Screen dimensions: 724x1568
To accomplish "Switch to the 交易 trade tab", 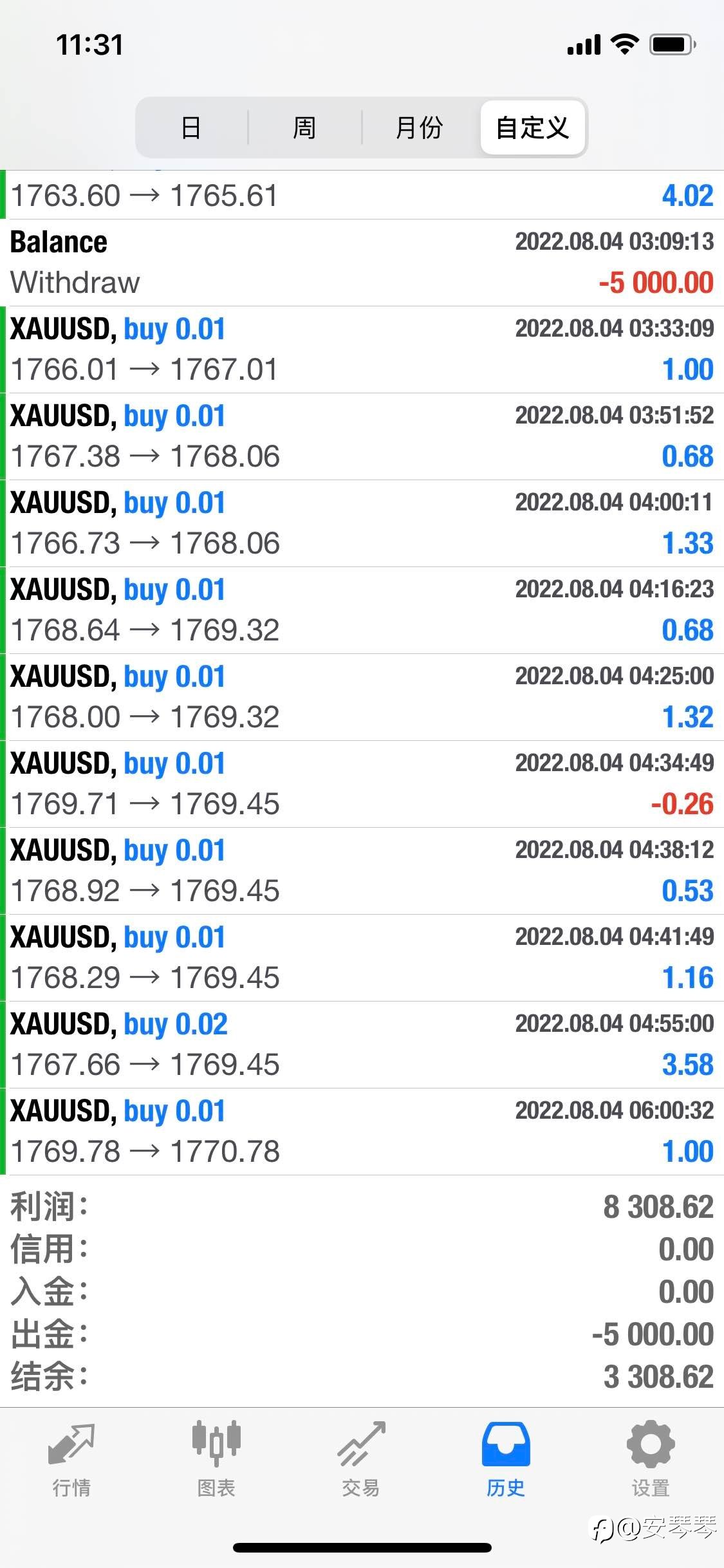I will tap(361, 1460).
